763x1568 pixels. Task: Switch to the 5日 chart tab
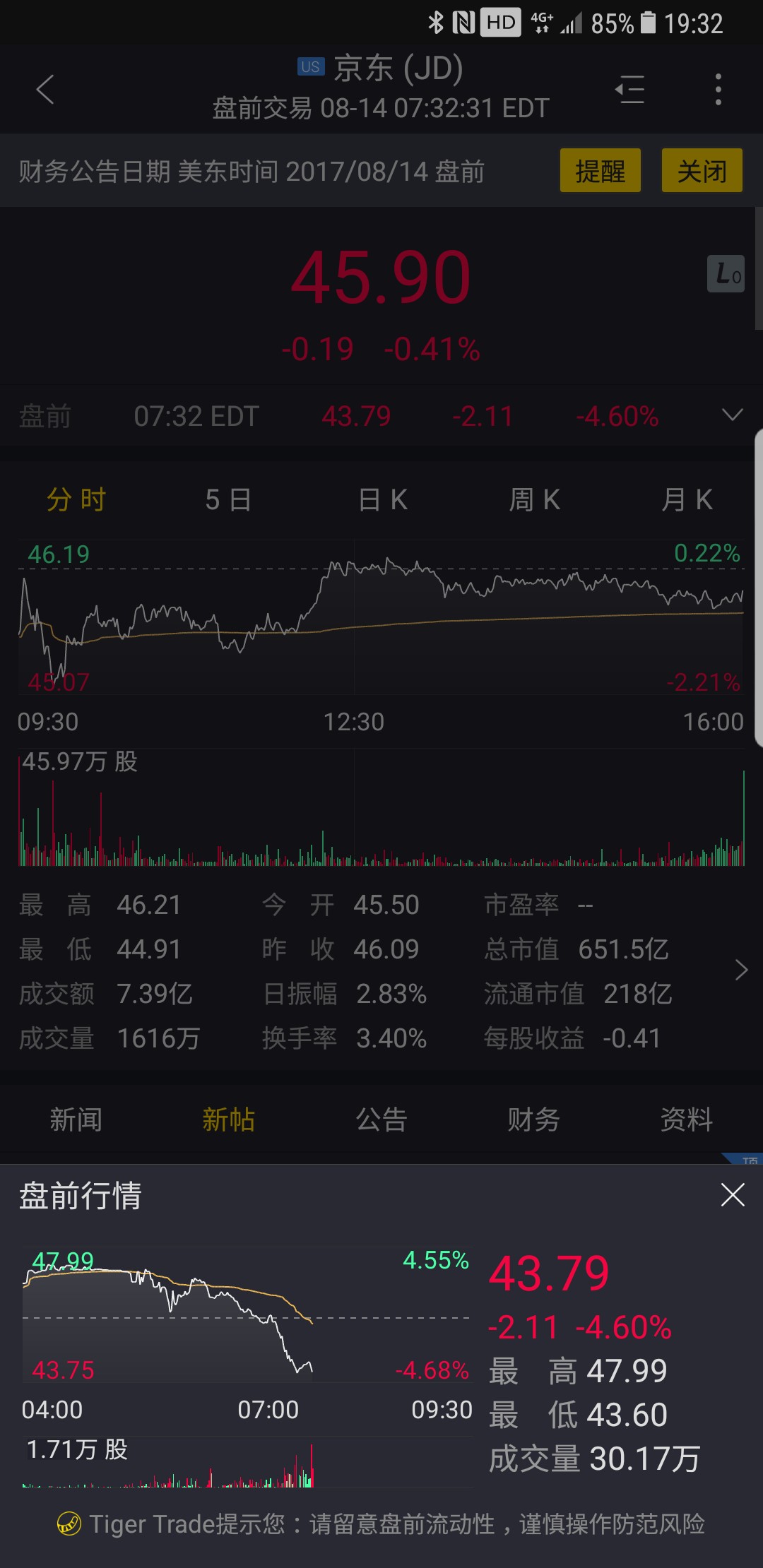(x=228, y=500)
